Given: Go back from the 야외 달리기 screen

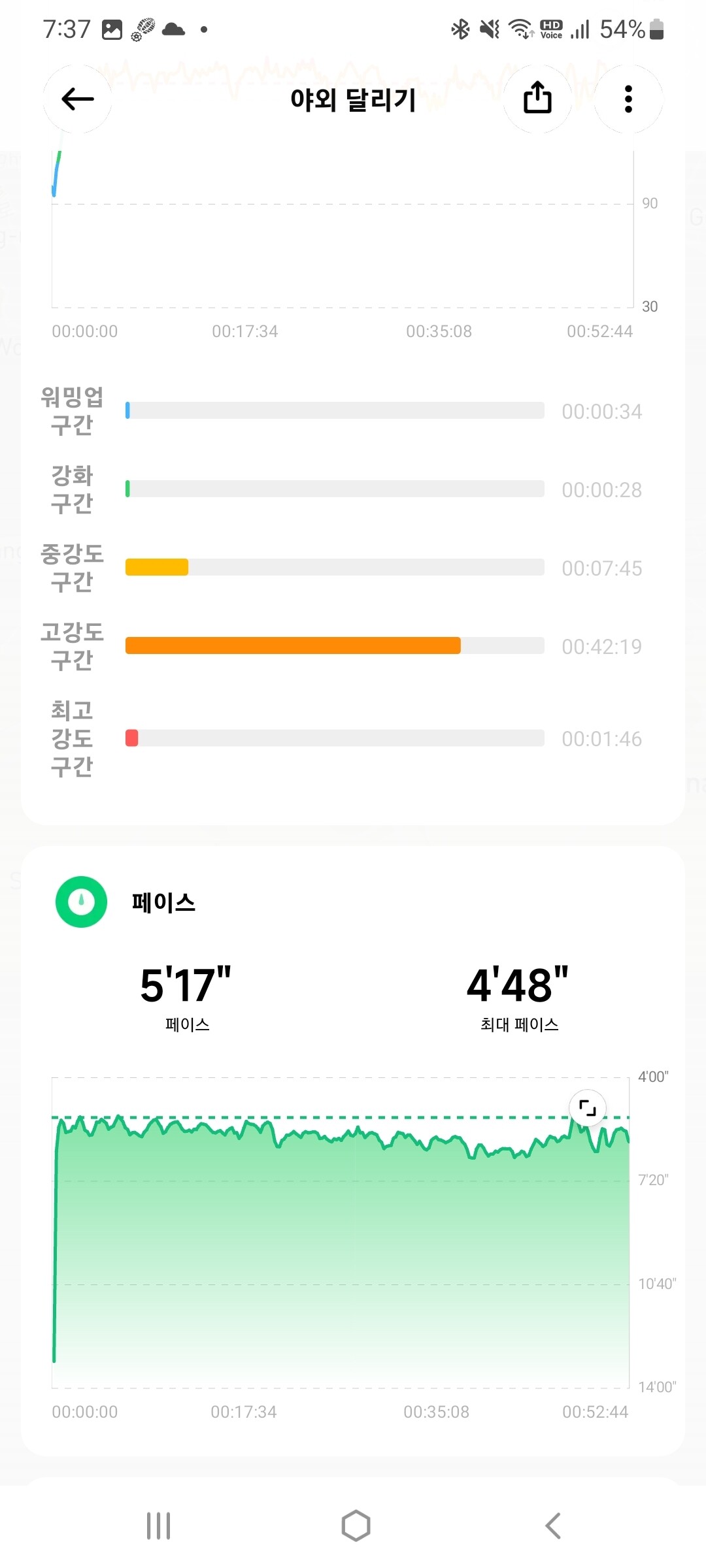Looking at the screenshot, I should [78, 99].
